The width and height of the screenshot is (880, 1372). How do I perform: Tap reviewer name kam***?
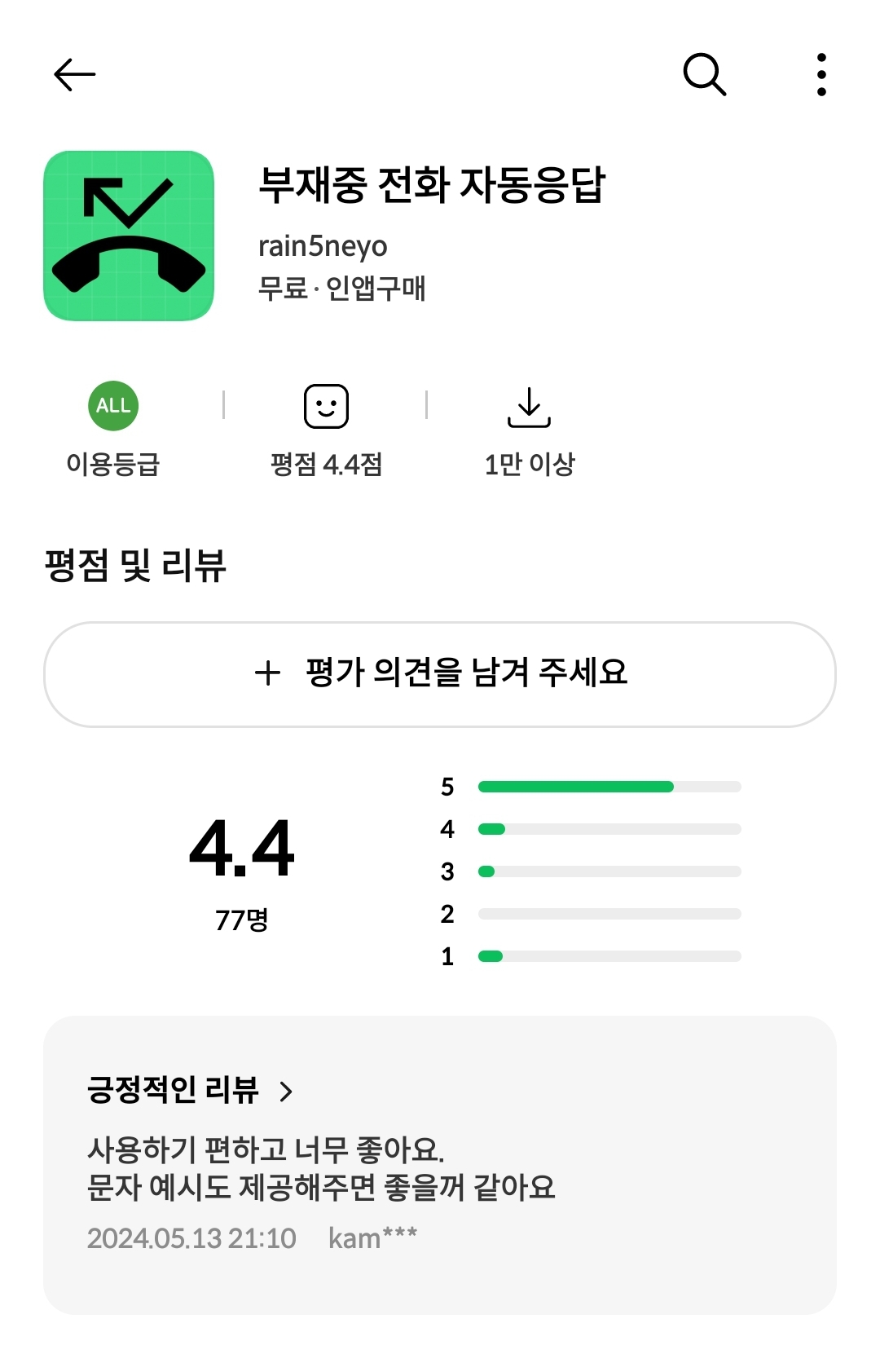pos(373,1239)
